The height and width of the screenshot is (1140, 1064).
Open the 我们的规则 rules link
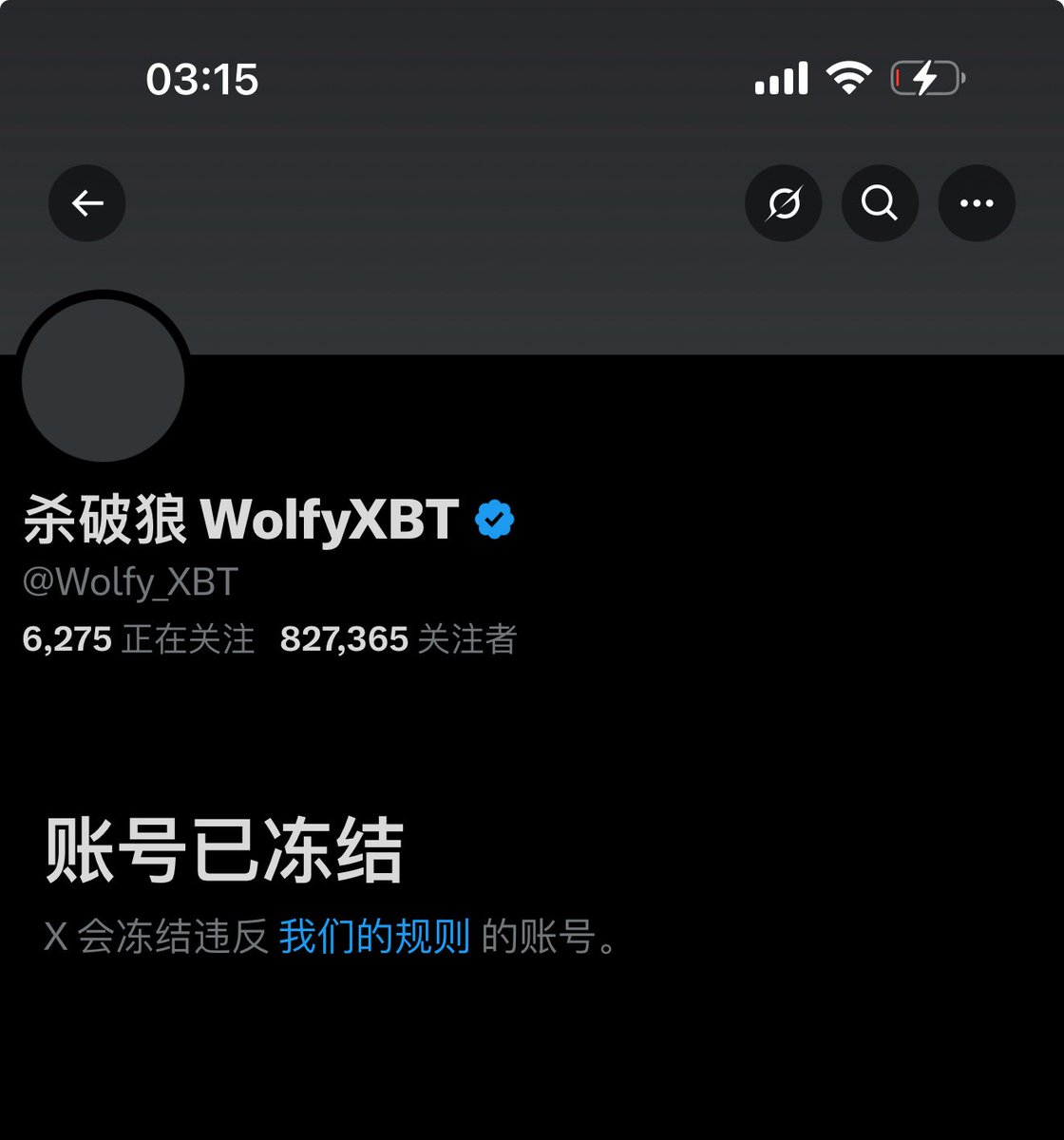pos(374,937)
